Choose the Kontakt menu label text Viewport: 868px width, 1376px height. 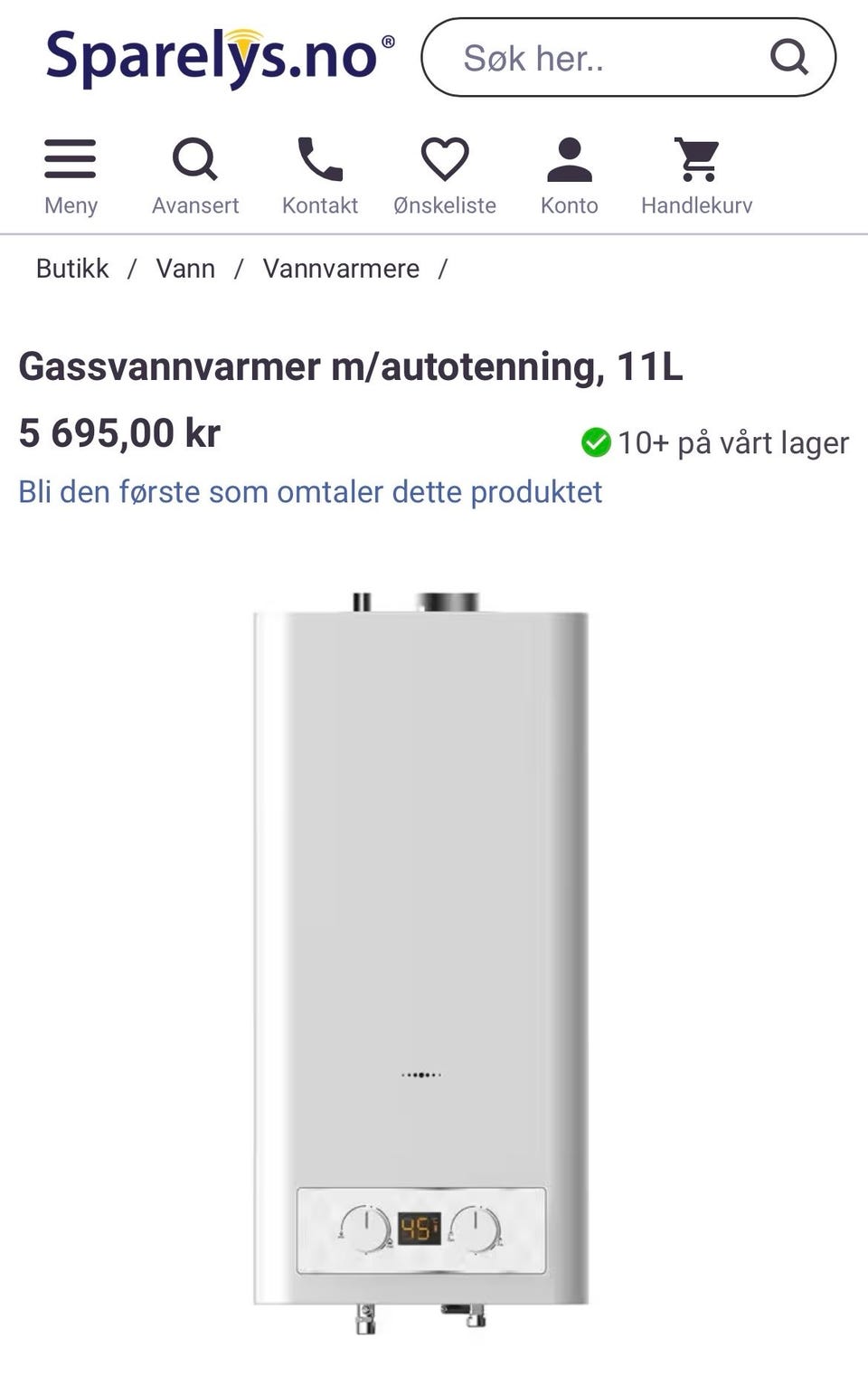[x=320, y=204]
